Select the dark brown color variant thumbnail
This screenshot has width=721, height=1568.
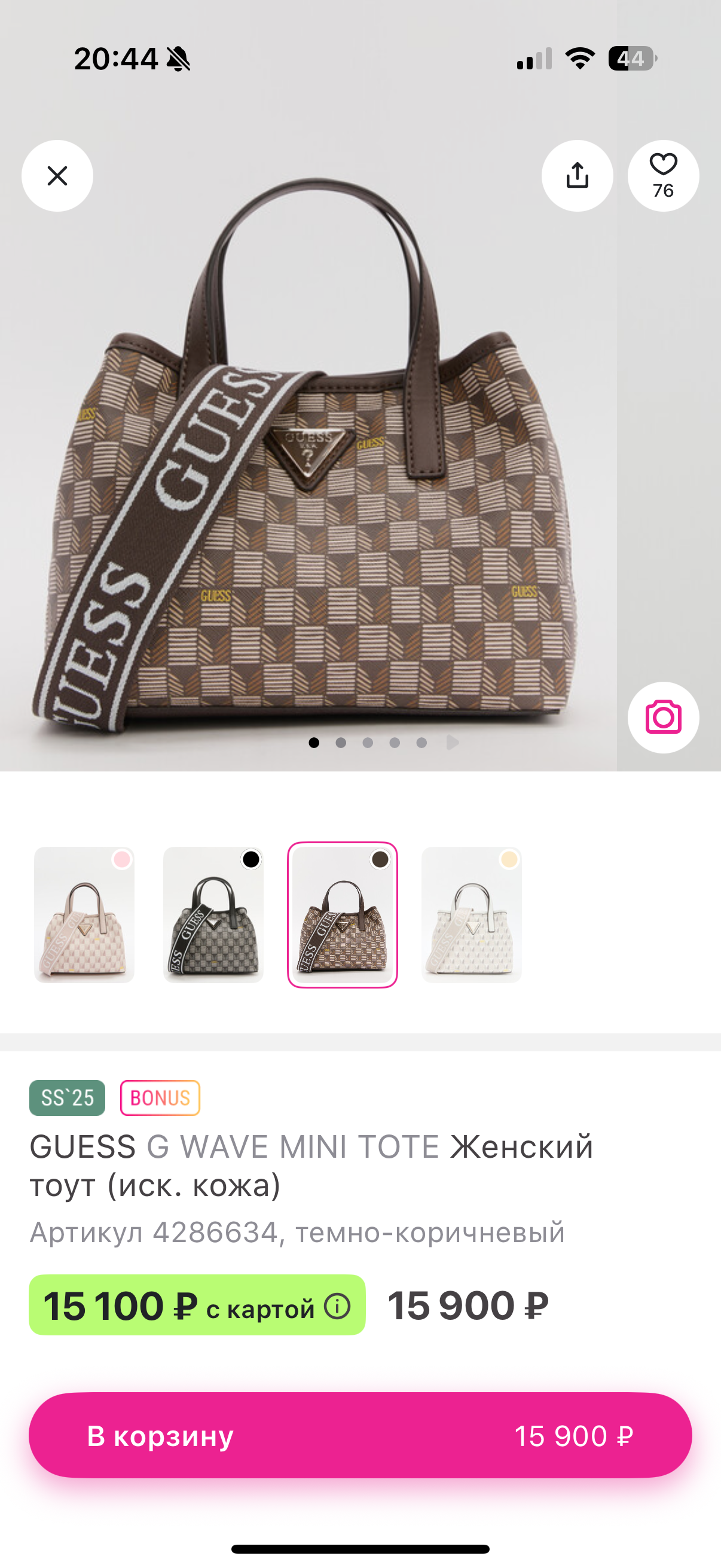[x=343, y=914]
